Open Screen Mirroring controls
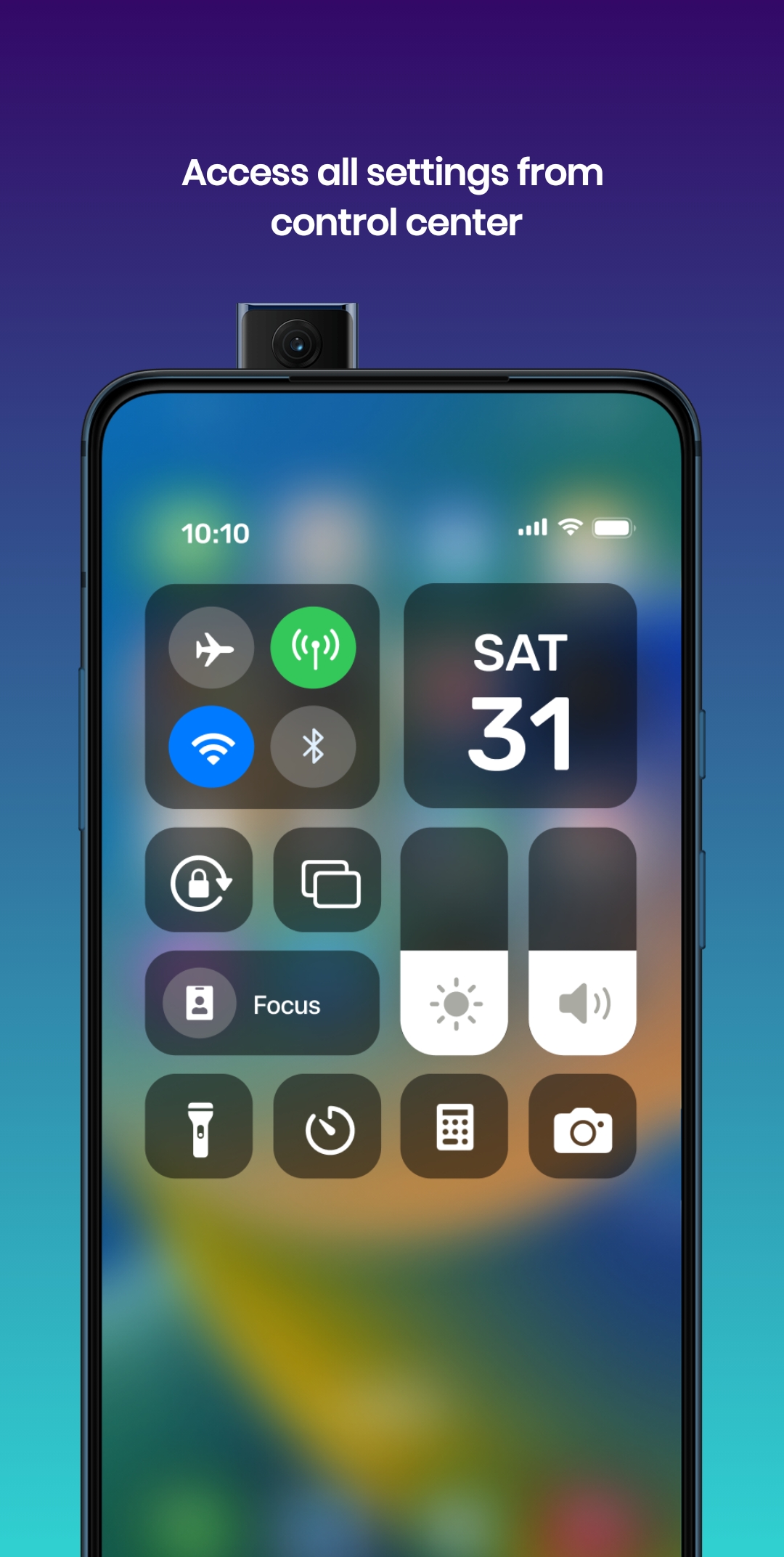784x1557 pixels. click(x=327, y=881)
